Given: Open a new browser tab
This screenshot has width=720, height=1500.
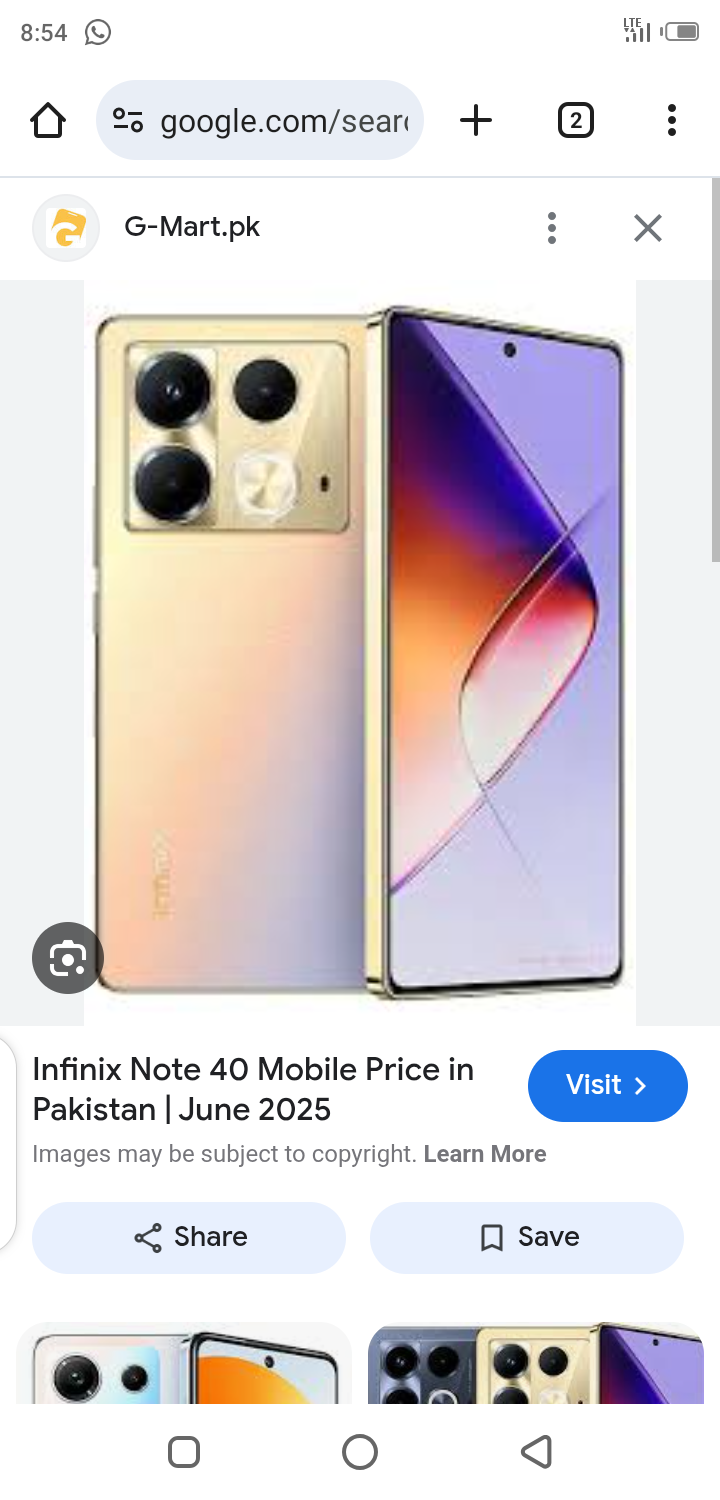Looking at the screenshot, I should pos(476,121).
